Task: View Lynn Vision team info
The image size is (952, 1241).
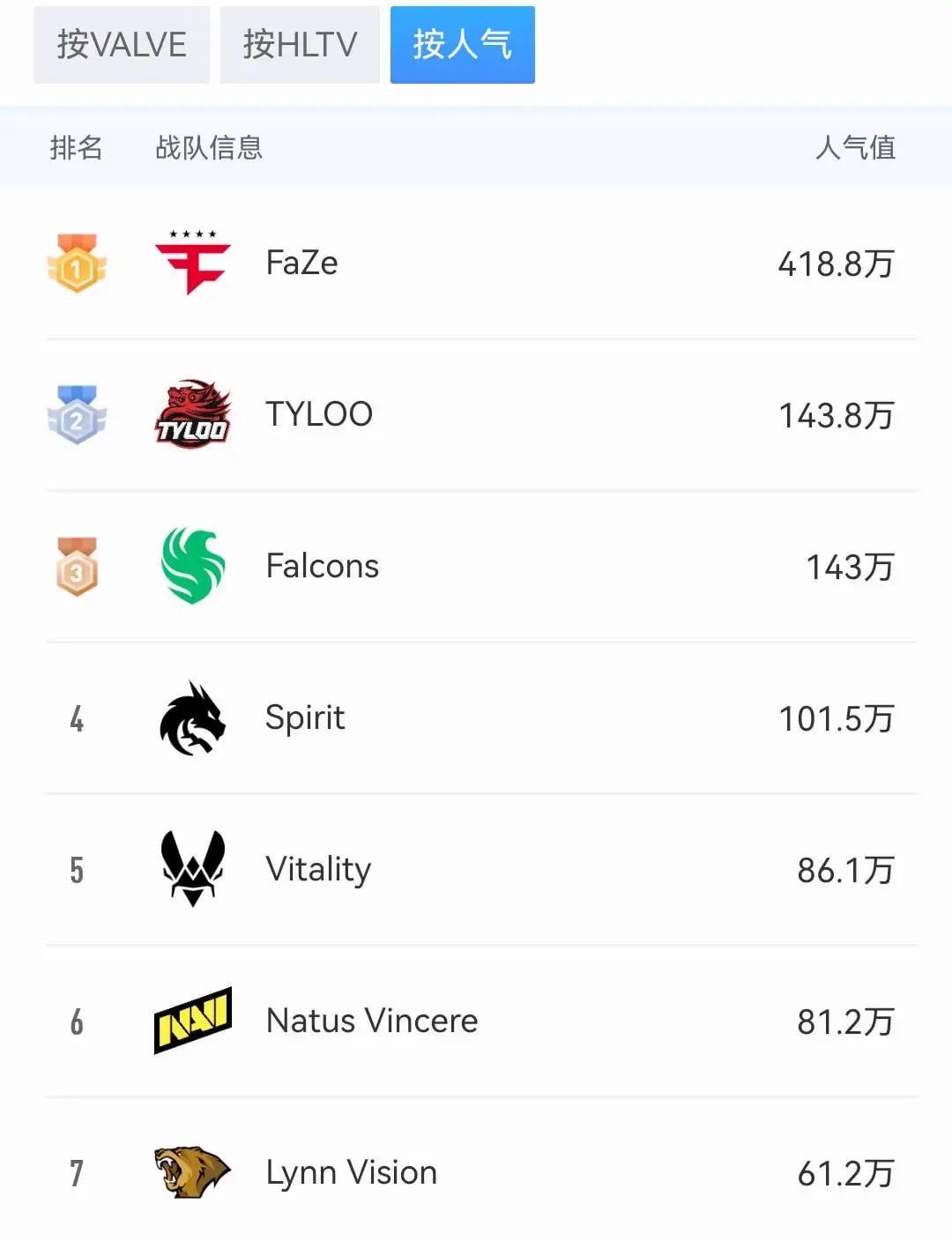Action: [351, 1172]
